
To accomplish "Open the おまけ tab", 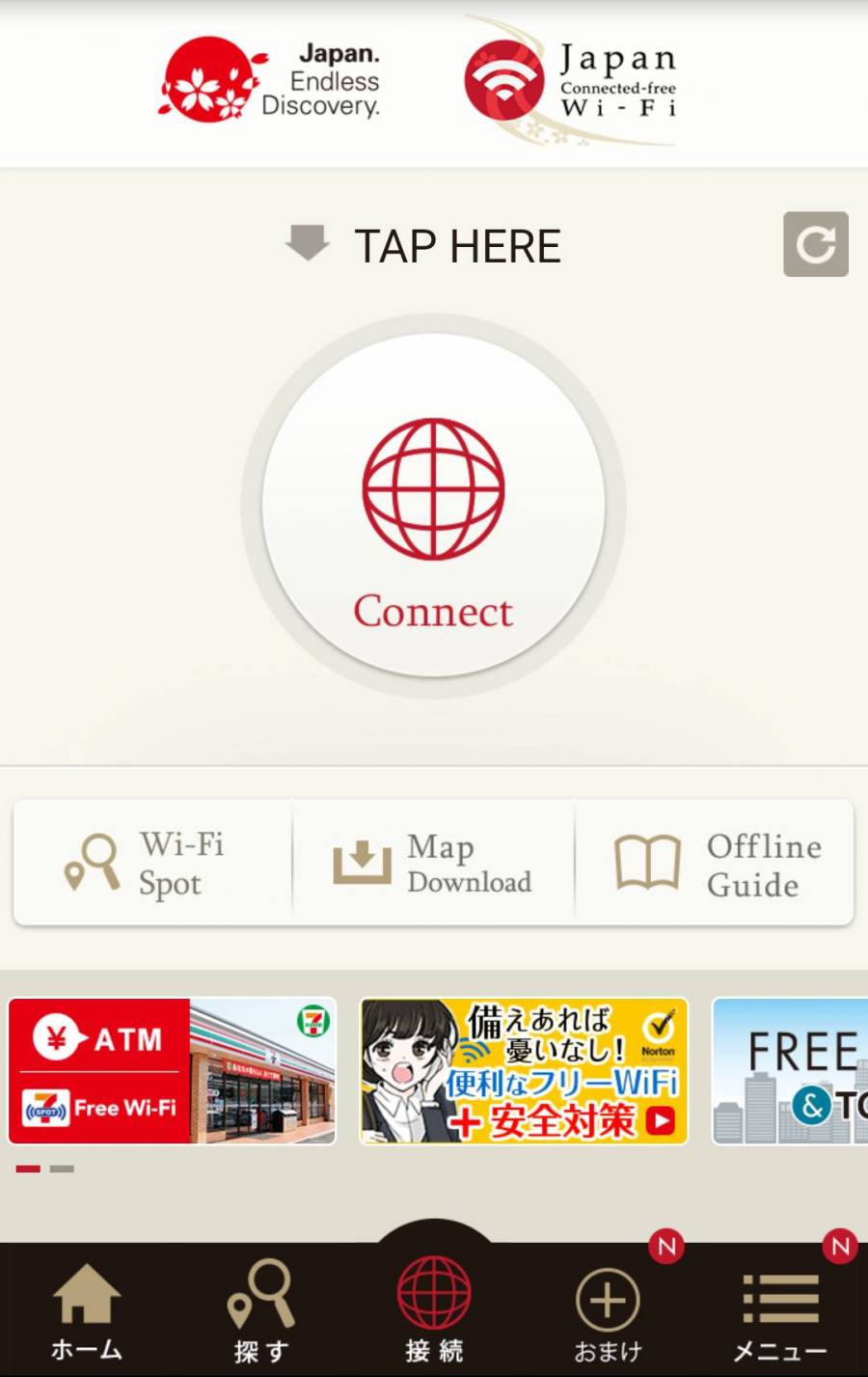I will click(608, 1310).
